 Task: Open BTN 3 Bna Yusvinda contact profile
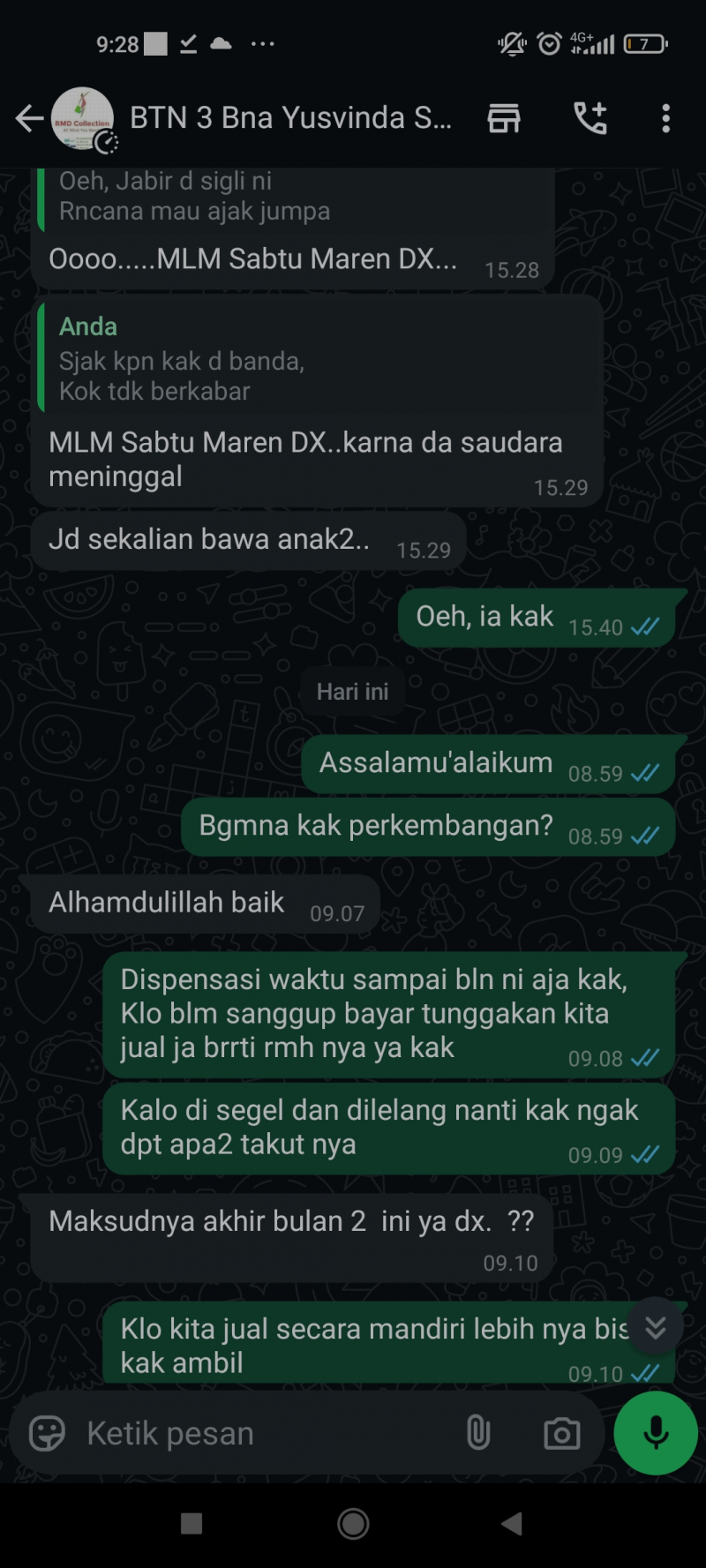point(291,118)
